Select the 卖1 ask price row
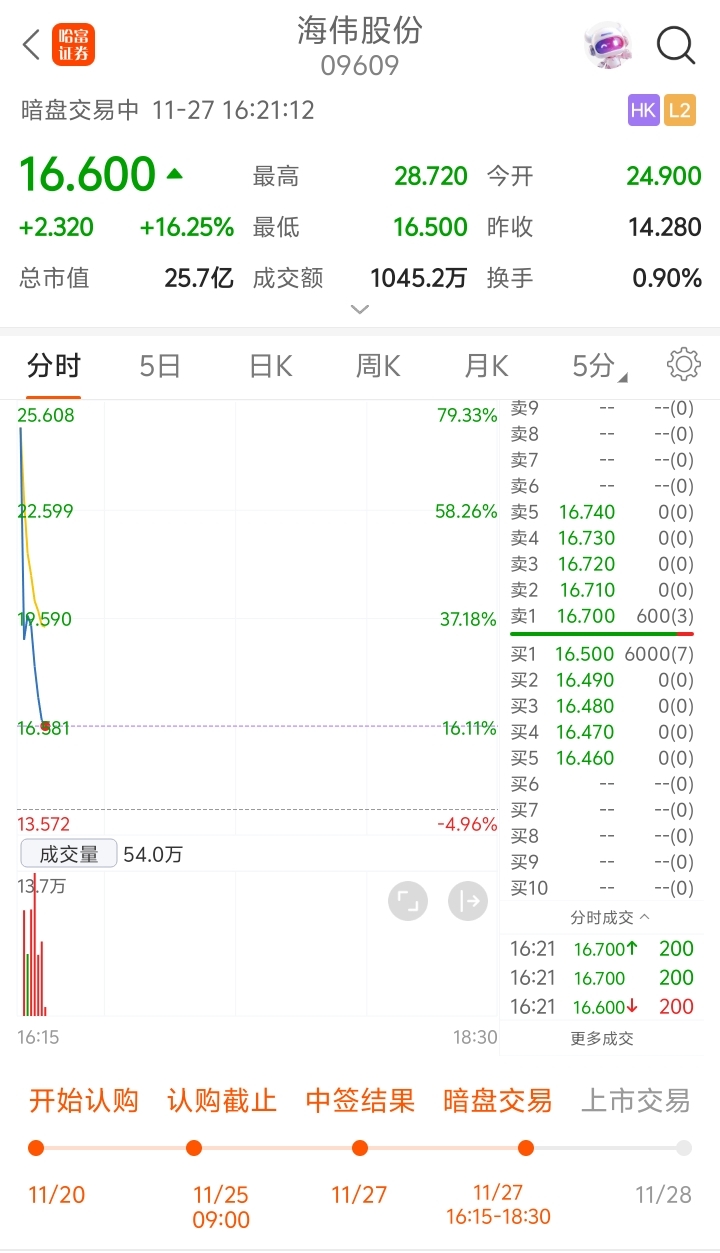Viewport: 720px width, 1253px height. click(x=602, y=617)
